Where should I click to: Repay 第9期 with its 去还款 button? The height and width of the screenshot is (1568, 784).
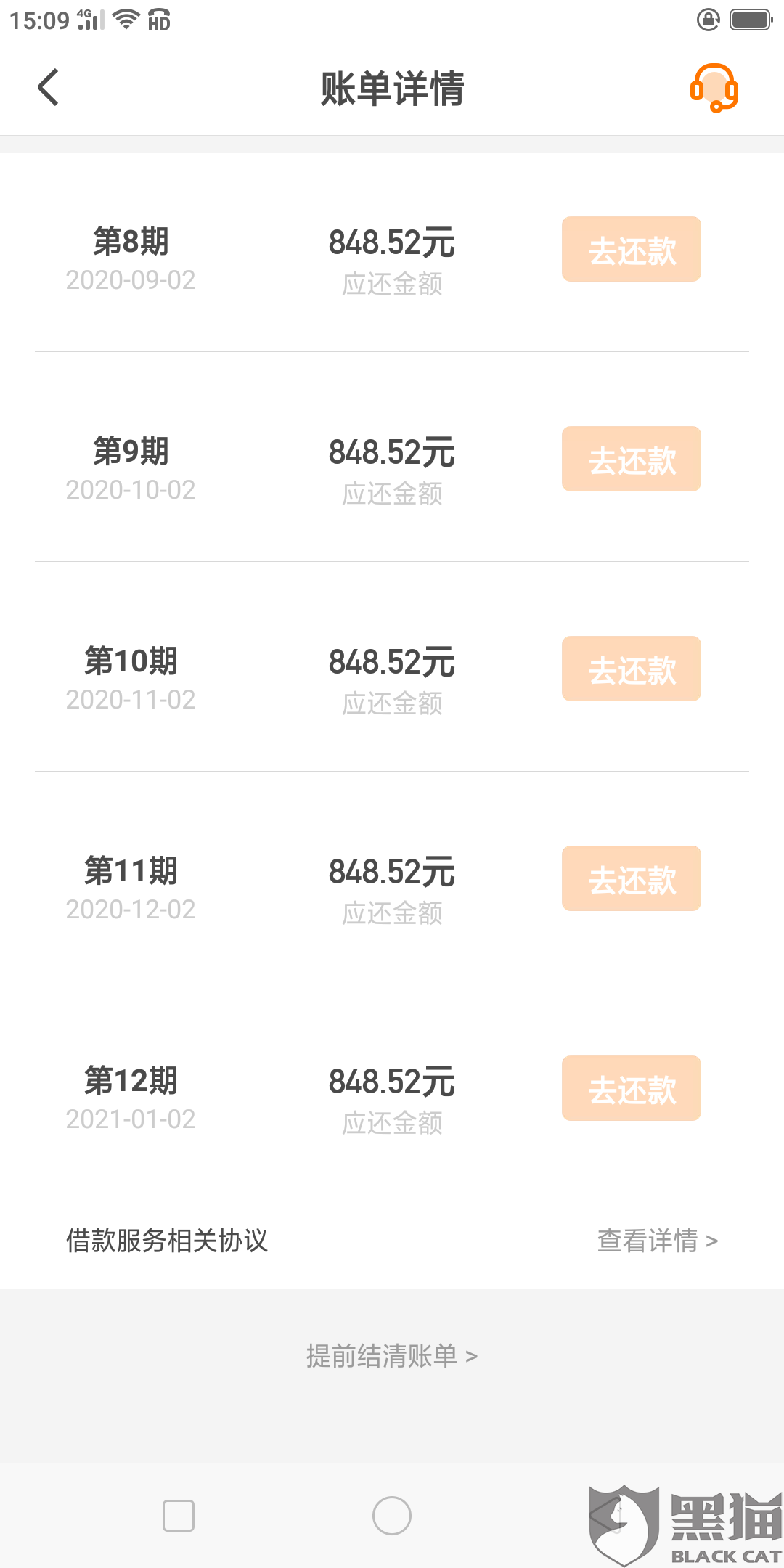[631, 459]
